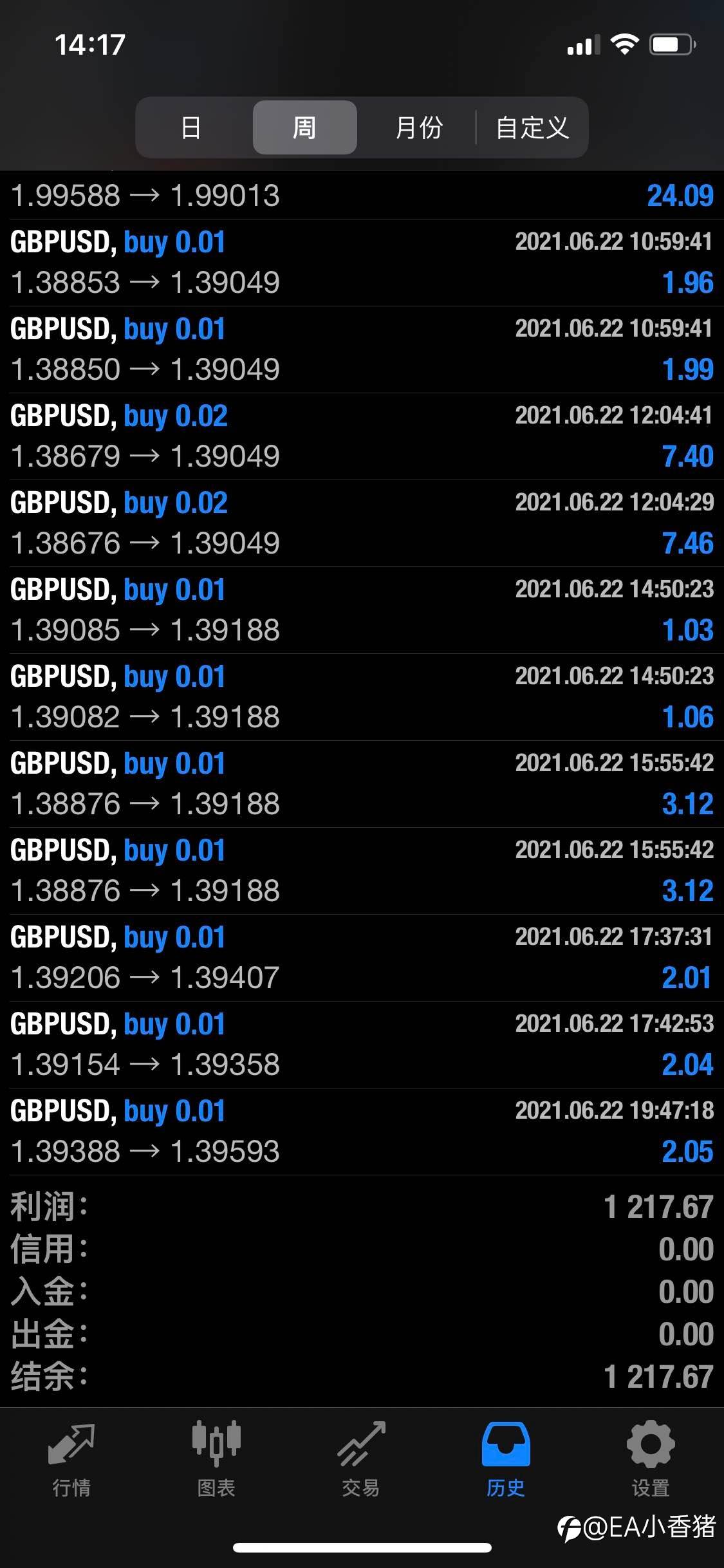Viewport: 724px width, 1568px height.
Task: Open the GBPUSD buy 0.02 trade at 12:04:41
Action: (362, 436)
